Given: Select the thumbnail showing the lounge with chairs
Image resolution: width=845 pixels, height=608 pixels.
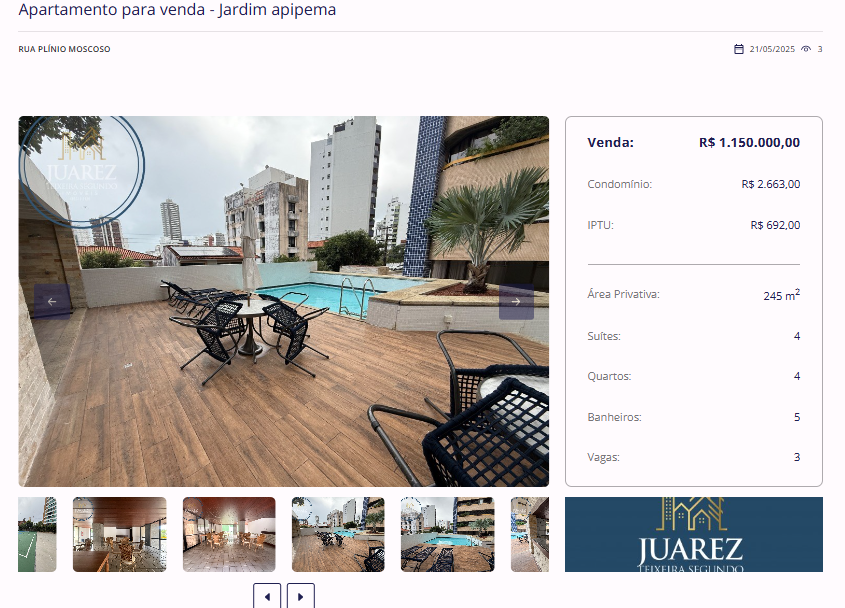Looking at the screenshot, I should pyautogui.click(x=120, y=534).
